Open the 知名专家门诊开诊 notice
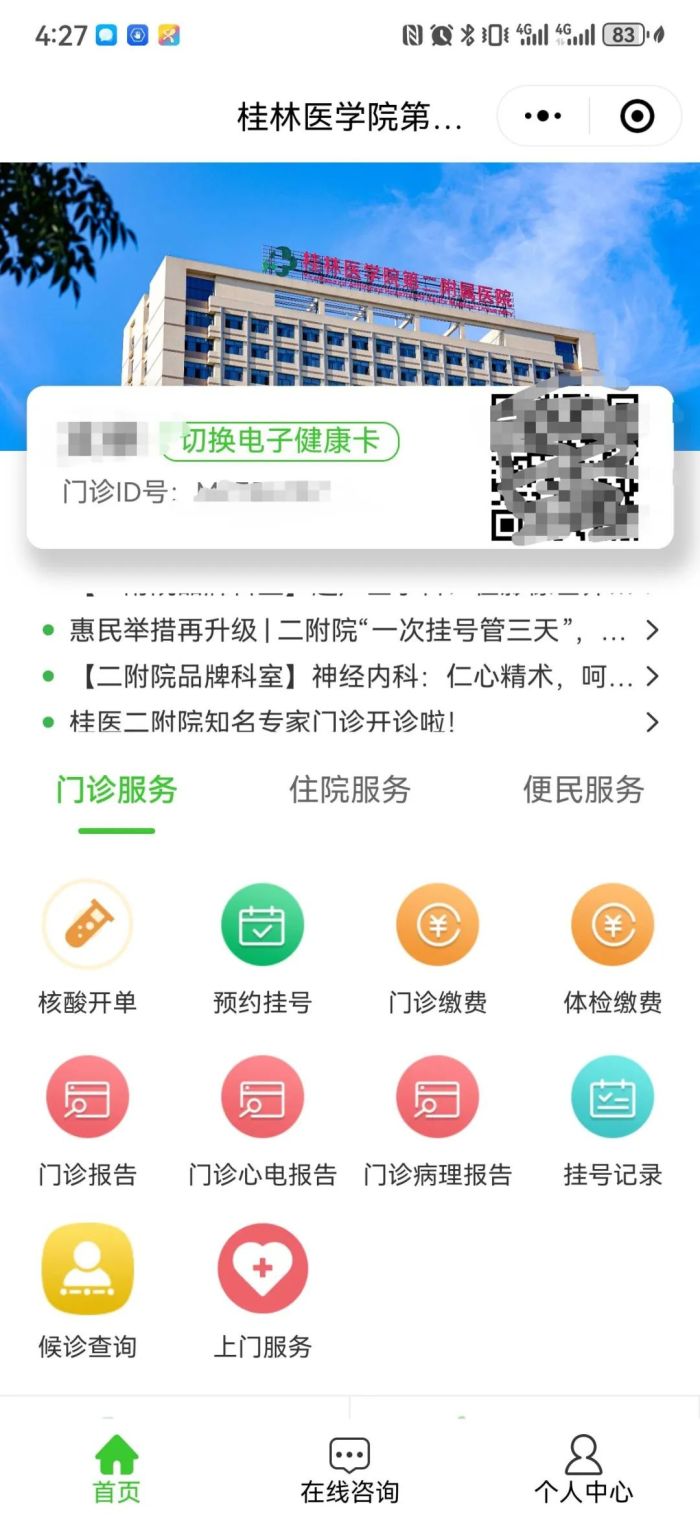The image size is (700, 1539). tap(350, 722)
